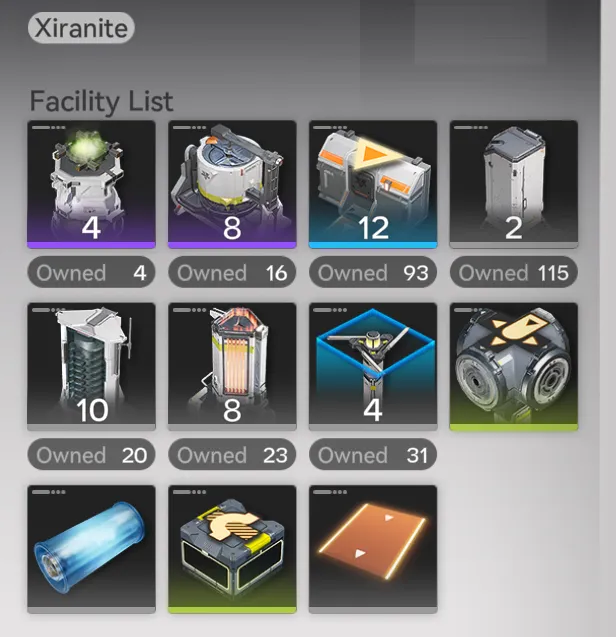616x637 pixels.
Task: Select the facility tile with Owned 4
Action: coord(91,184)
